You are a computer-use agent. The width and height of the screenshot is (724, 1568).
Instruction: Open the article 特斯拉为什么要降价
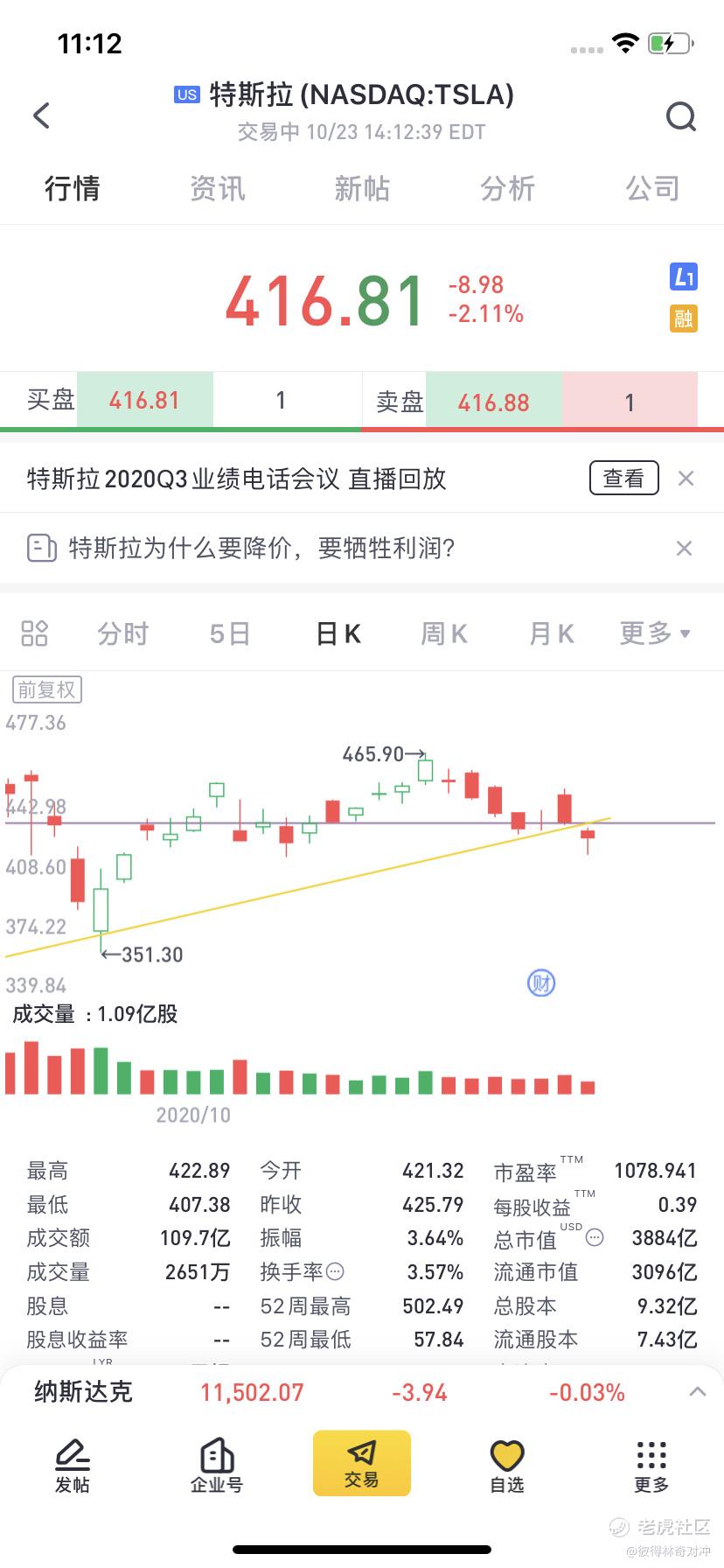(x=261, y=548)
